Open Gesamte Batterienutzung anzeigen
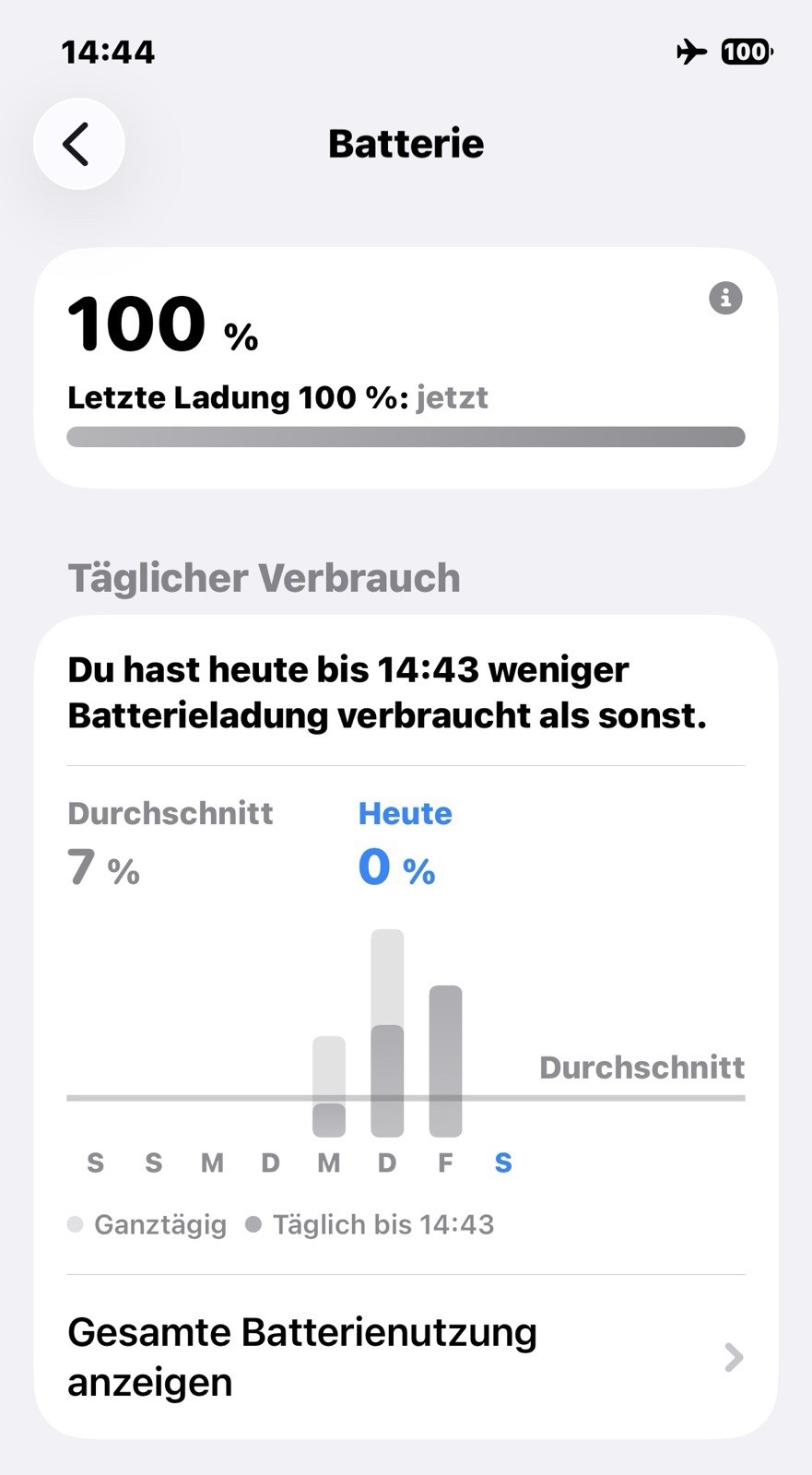The width and height of the screenshot is (812, 1475). (x=406, y=1357)
